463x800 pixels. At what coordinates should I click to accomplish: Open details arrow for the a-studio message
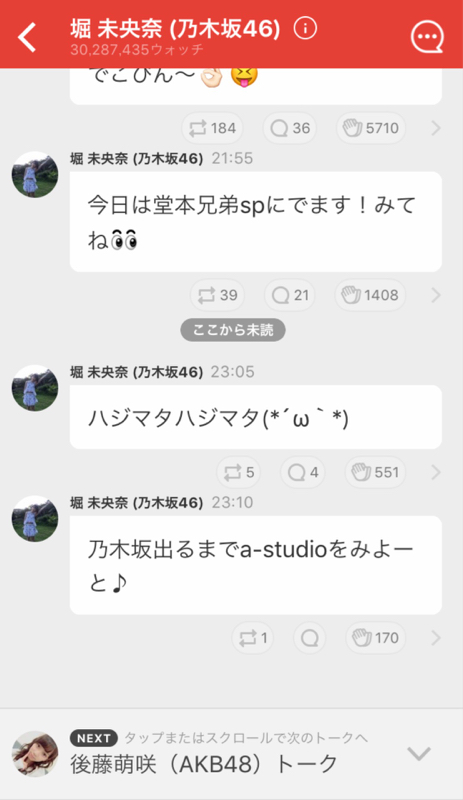point(435,638)
